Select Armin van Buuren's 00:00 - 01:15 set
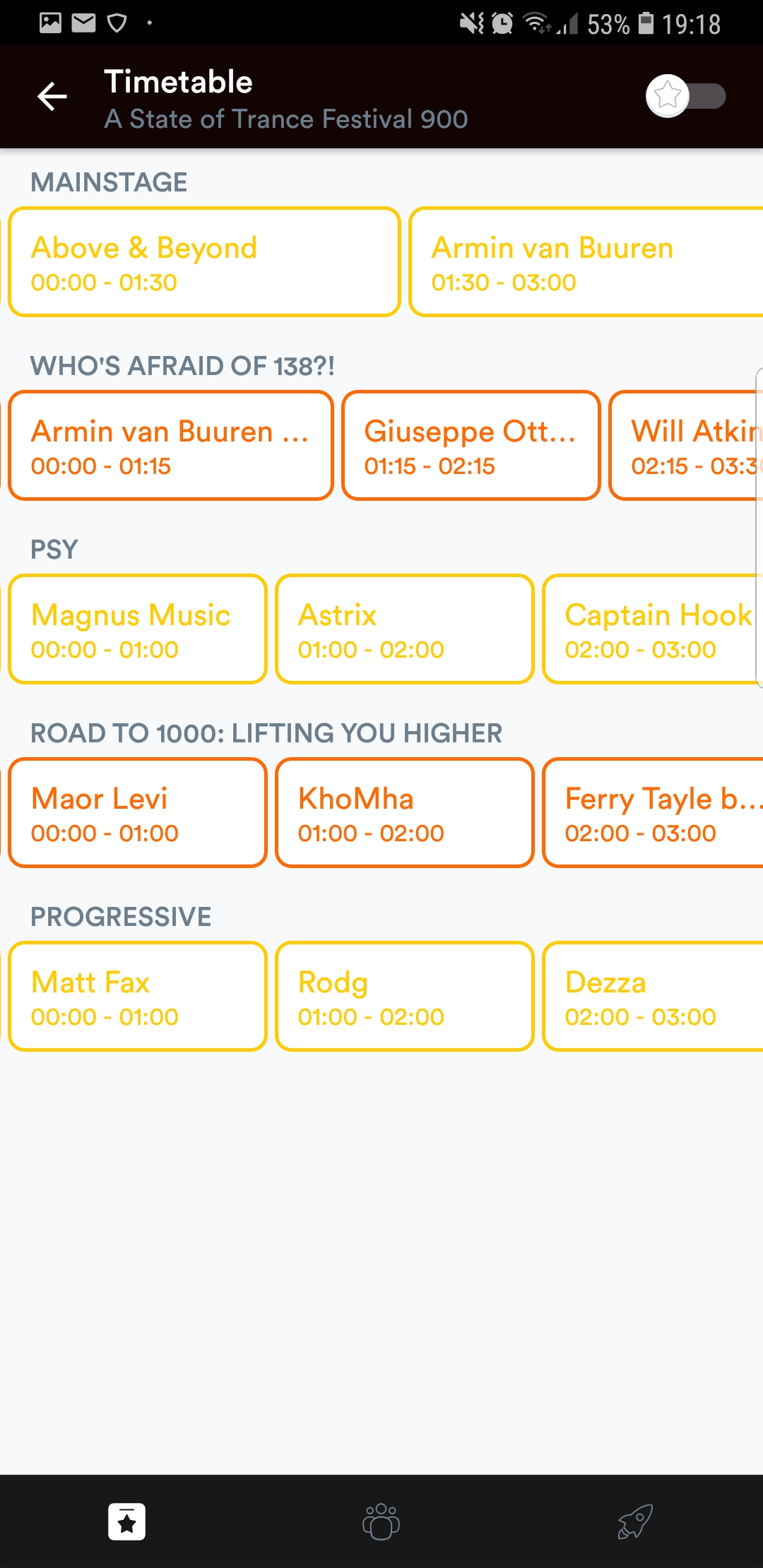 click(170, 446)
